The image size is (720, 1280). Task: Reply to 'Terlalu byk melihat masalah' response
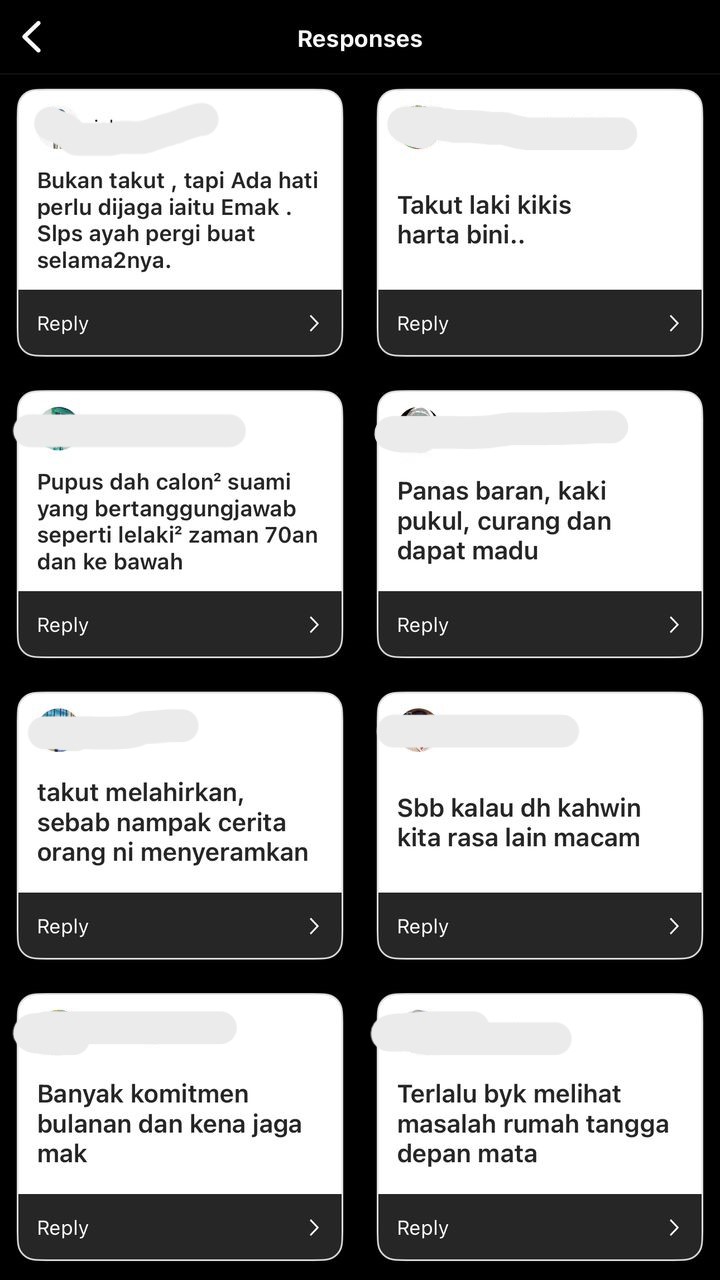540,1227
